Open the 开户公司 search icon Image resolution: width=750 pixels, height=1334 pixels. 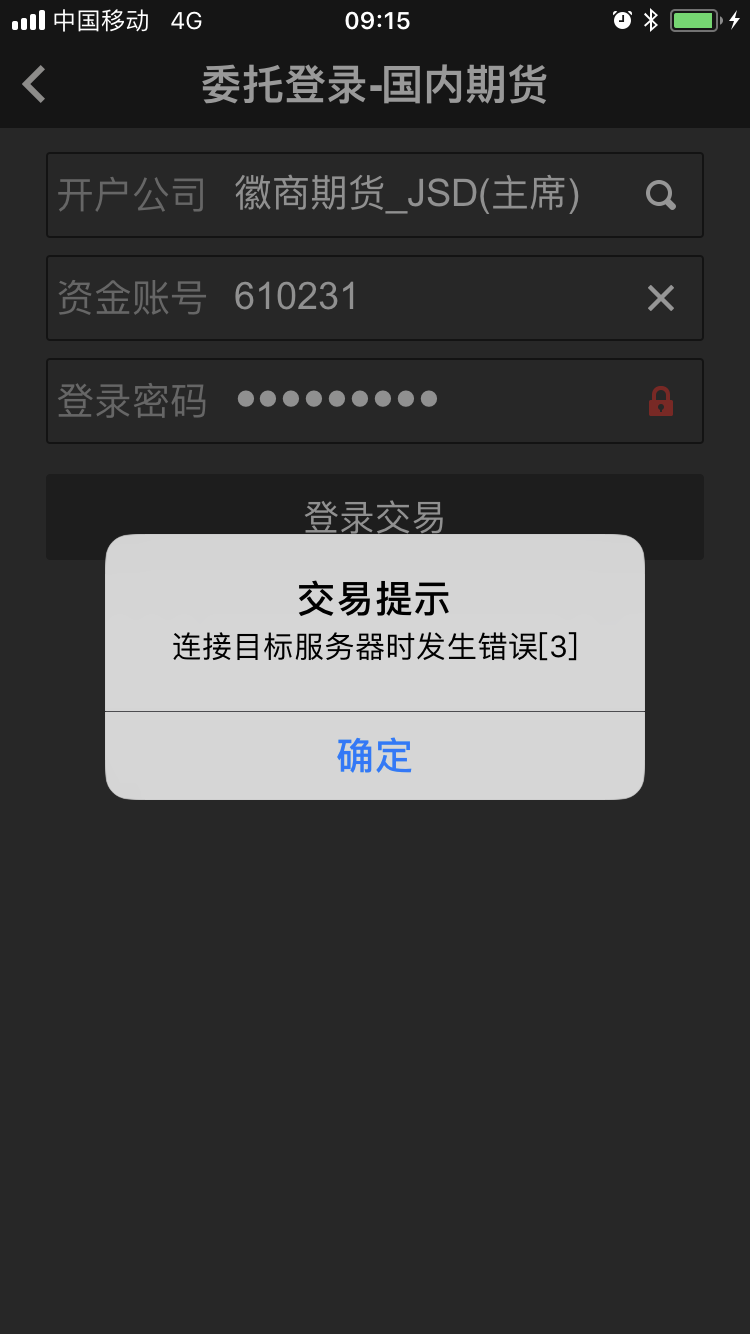(x=660, y=195)
